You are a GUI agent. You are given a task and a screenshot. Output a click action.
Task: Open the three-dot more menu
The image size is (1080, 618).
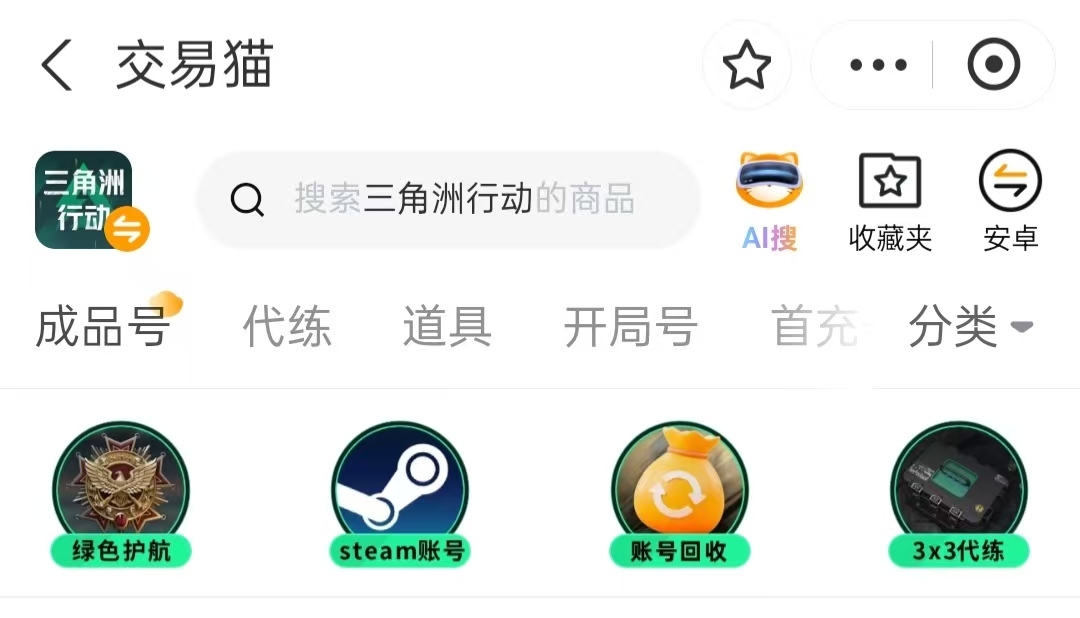point(878,66)
